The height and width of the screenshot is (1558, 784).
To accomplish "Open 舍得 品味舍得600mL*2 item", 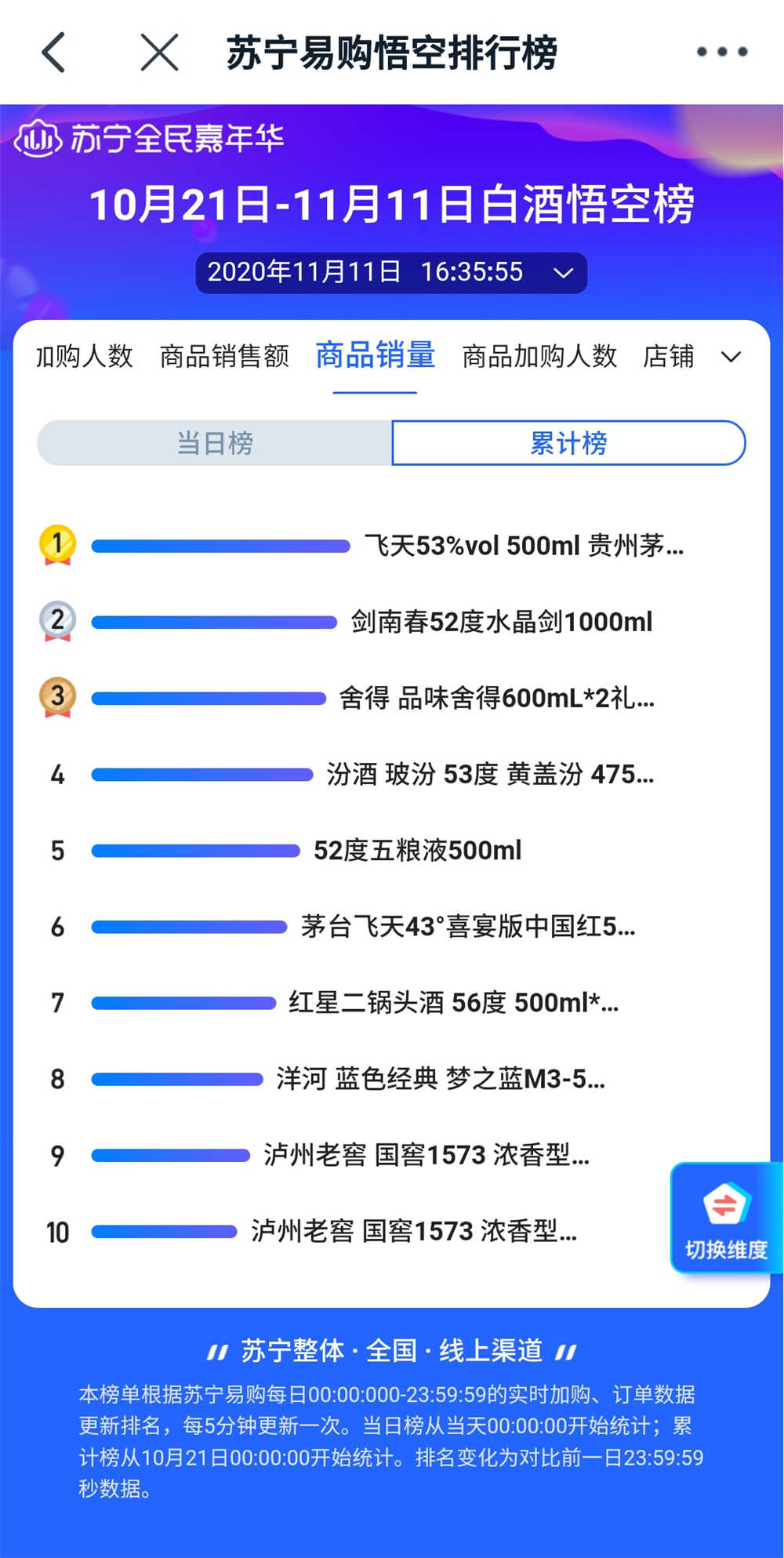I will [495, 698].
